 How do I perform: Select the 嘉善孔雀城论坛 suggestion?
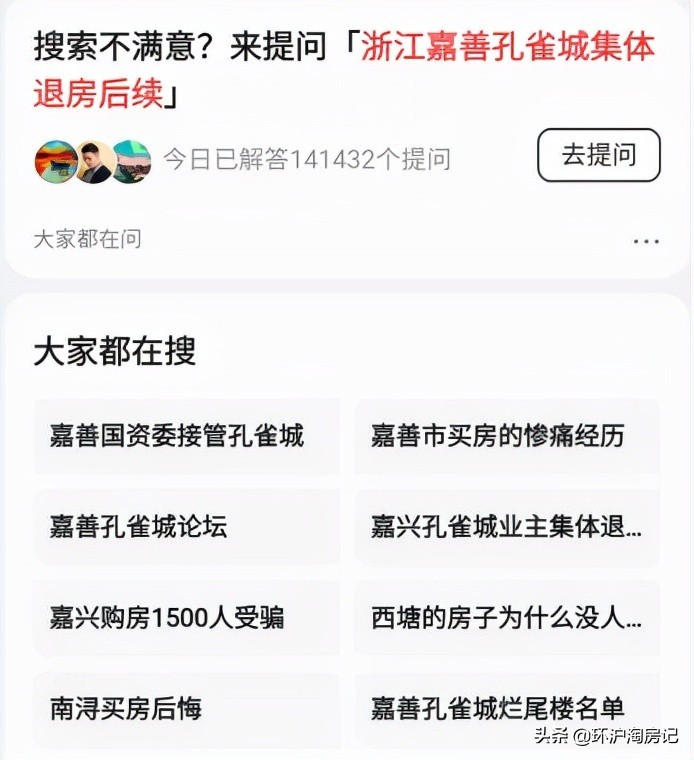(x=186, y=527)
